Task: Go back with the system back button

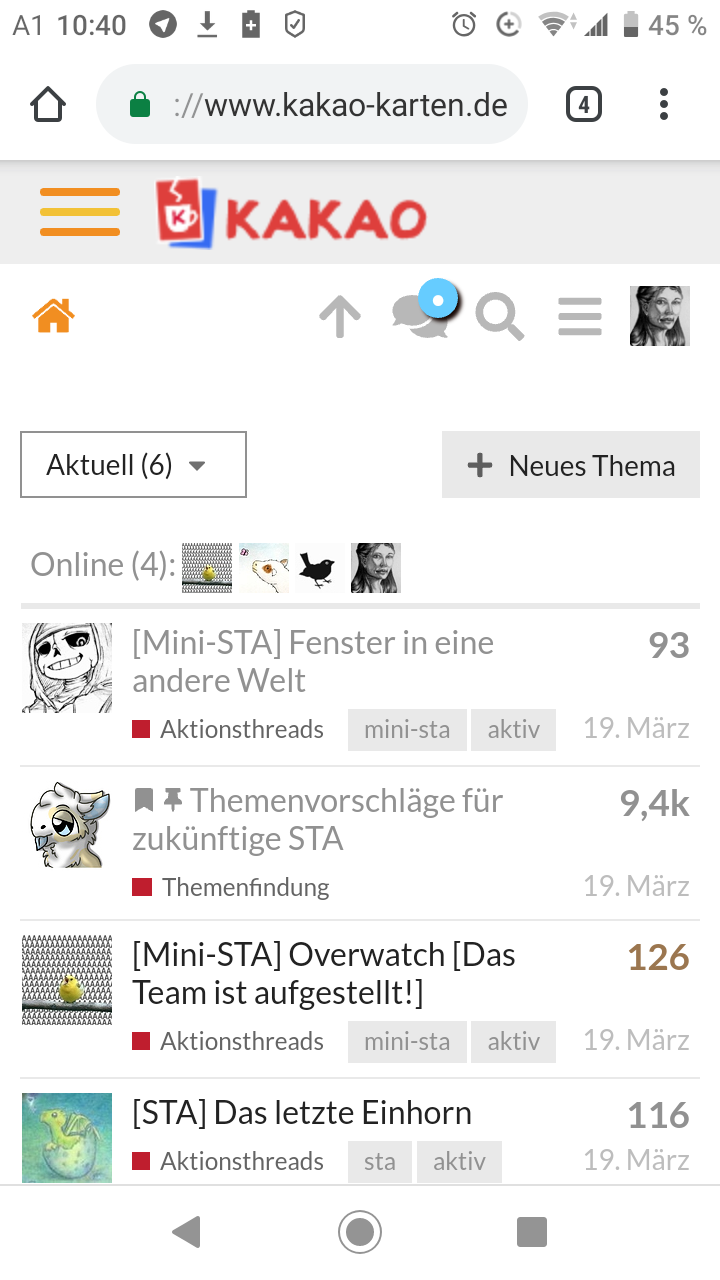Action: pyautogui.click(x=186, y=1232)
